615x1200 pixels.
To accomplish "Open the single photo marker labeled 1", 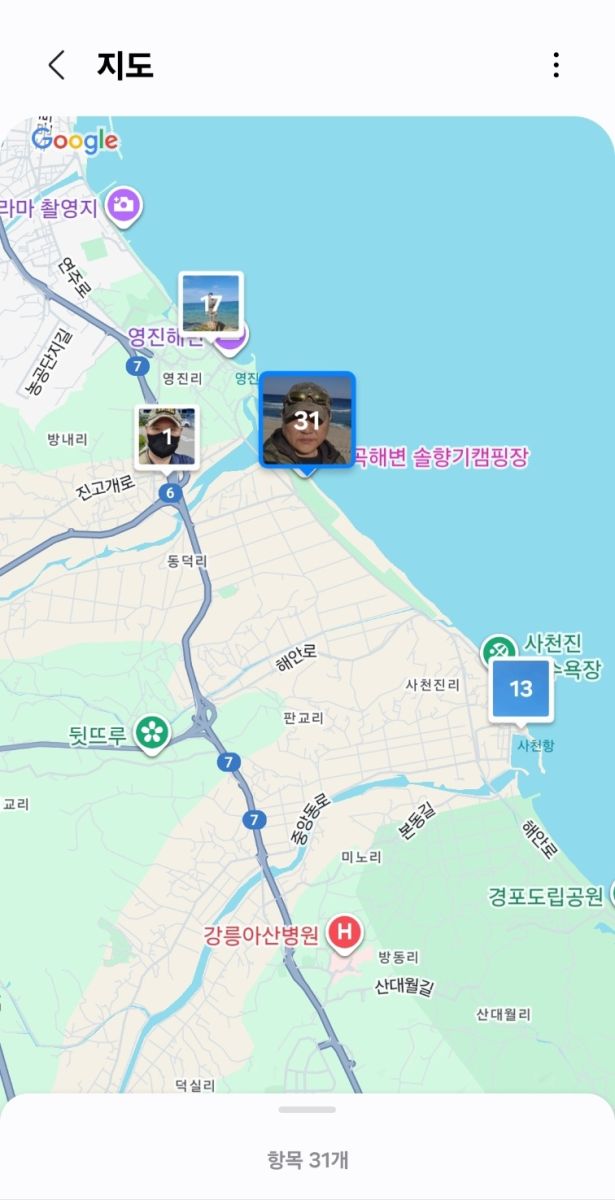I will (x=167, y=437).
